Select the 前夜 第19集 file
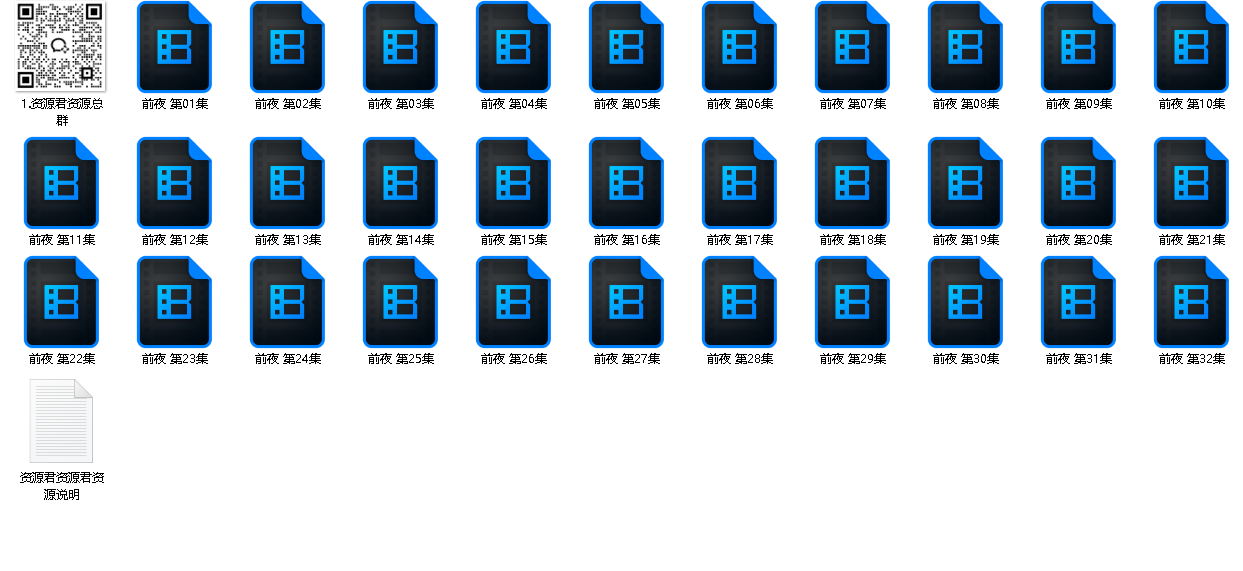Screen dimensions: 1243x571 [x=965, y=183]
